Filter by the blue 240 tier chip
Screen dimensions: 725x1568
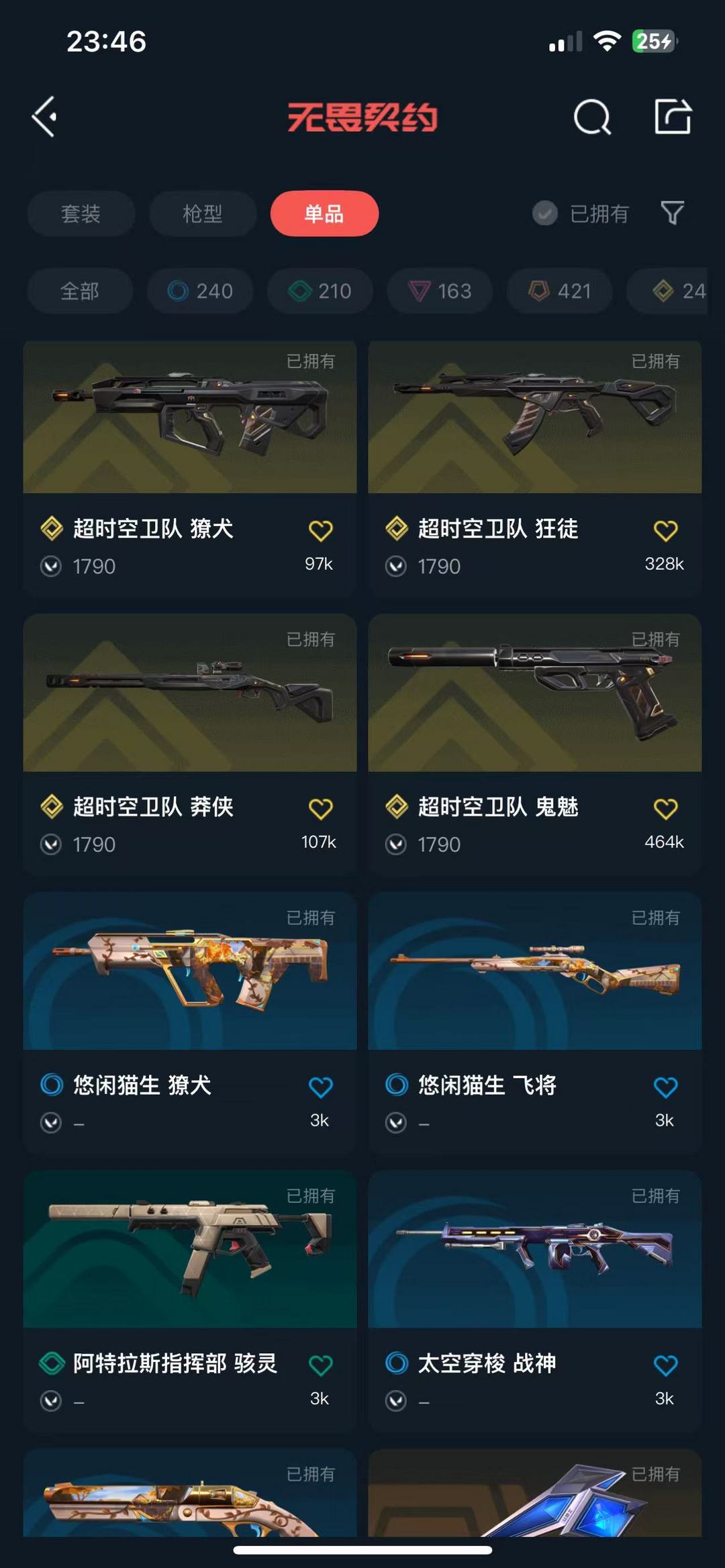click(200, 291)
